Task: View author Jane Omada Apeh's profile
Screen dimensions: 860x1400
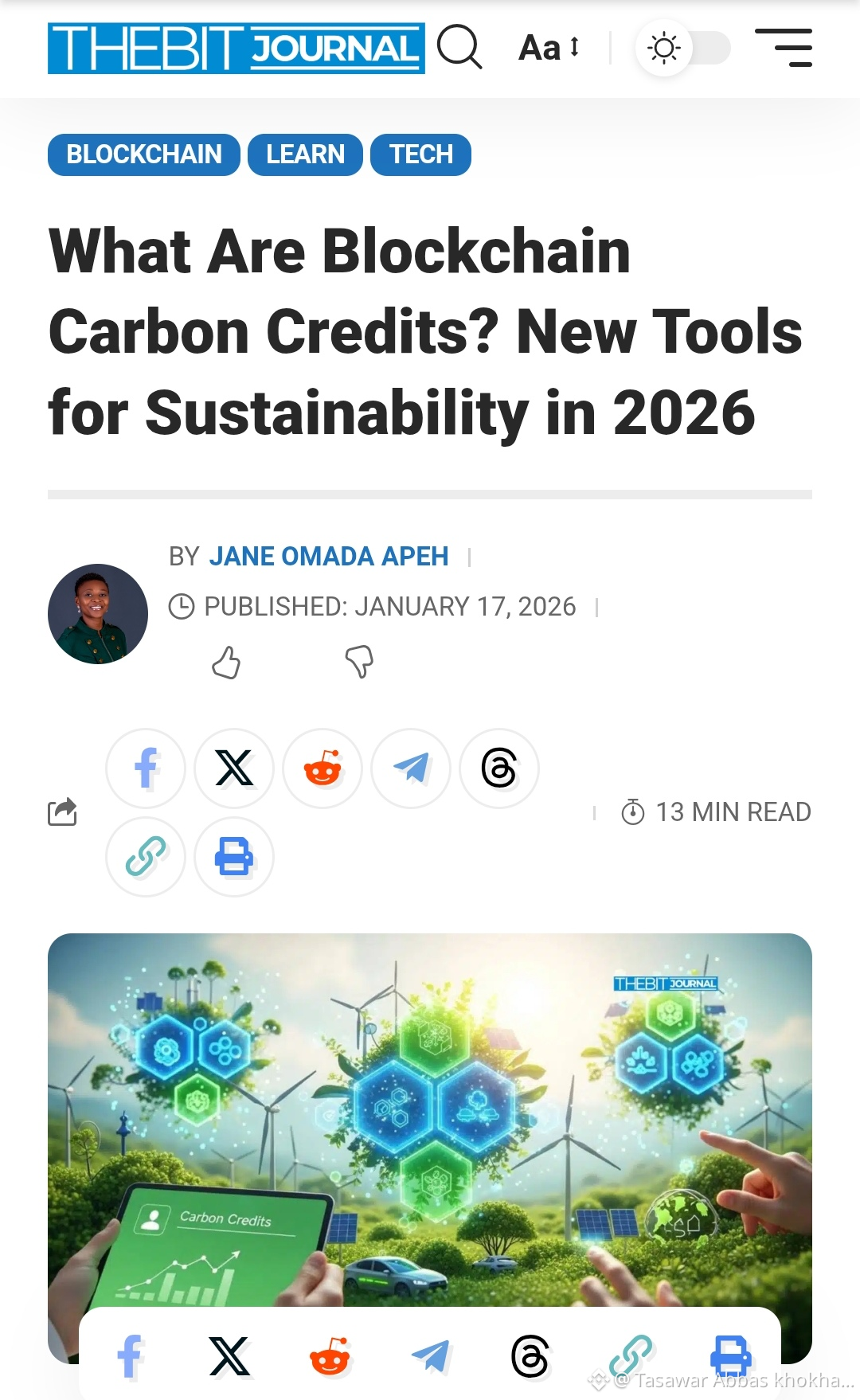Action: tap(329, 556)
